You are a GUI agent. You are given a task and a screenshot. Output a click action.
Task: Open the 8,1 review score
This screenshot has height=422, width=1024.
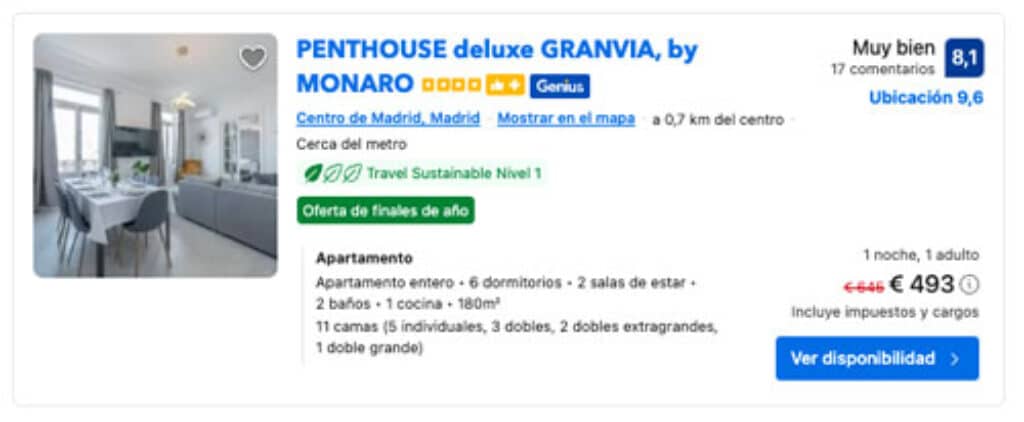pyautogui.click(x=964, y=58)
